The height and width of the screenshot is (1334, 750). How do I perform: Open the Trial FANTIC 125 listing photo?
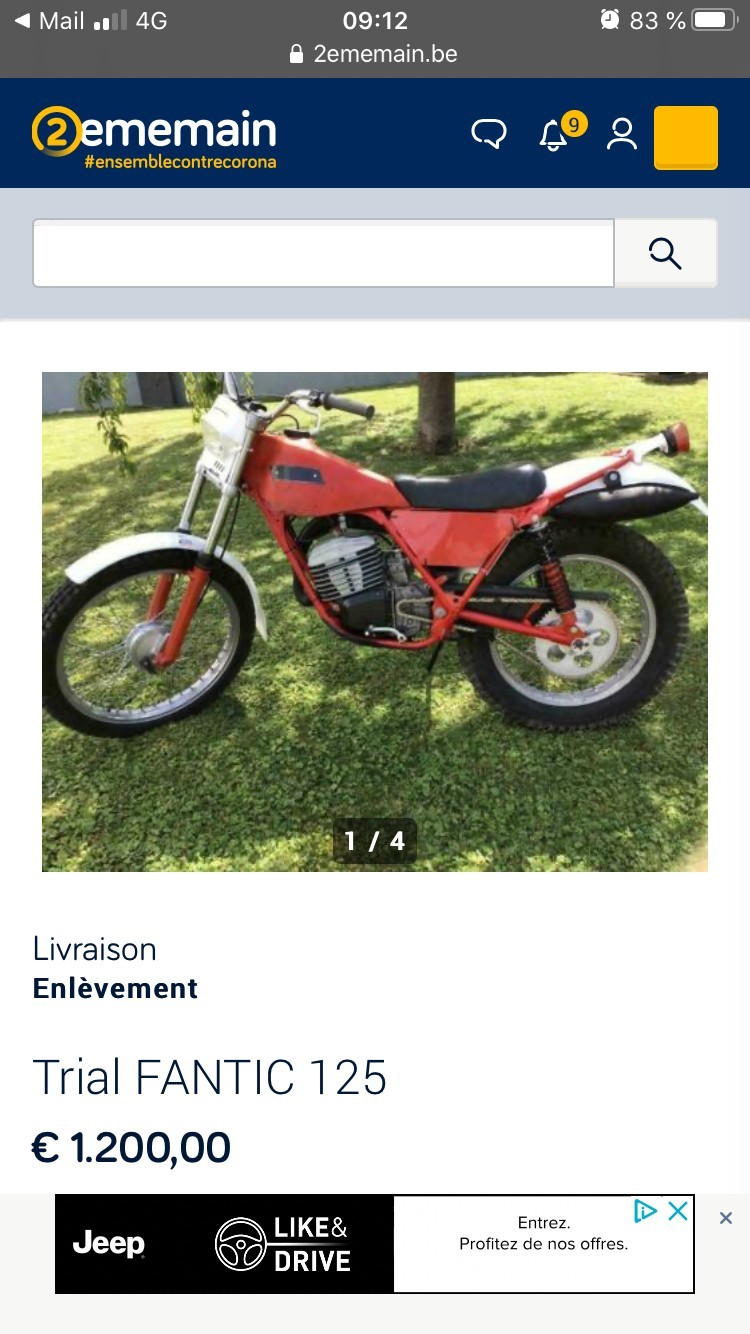(x=374, y=620)
